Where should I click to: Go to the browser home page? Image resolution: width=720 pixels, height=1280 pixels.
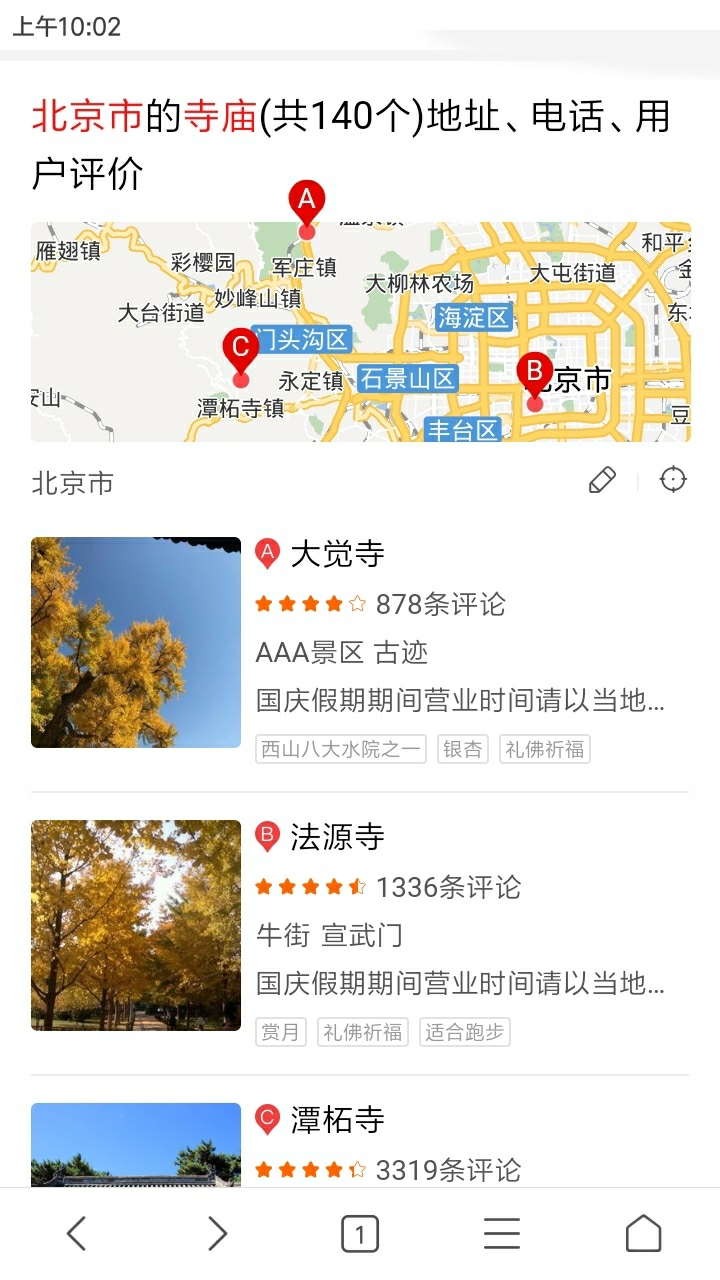643,1234
